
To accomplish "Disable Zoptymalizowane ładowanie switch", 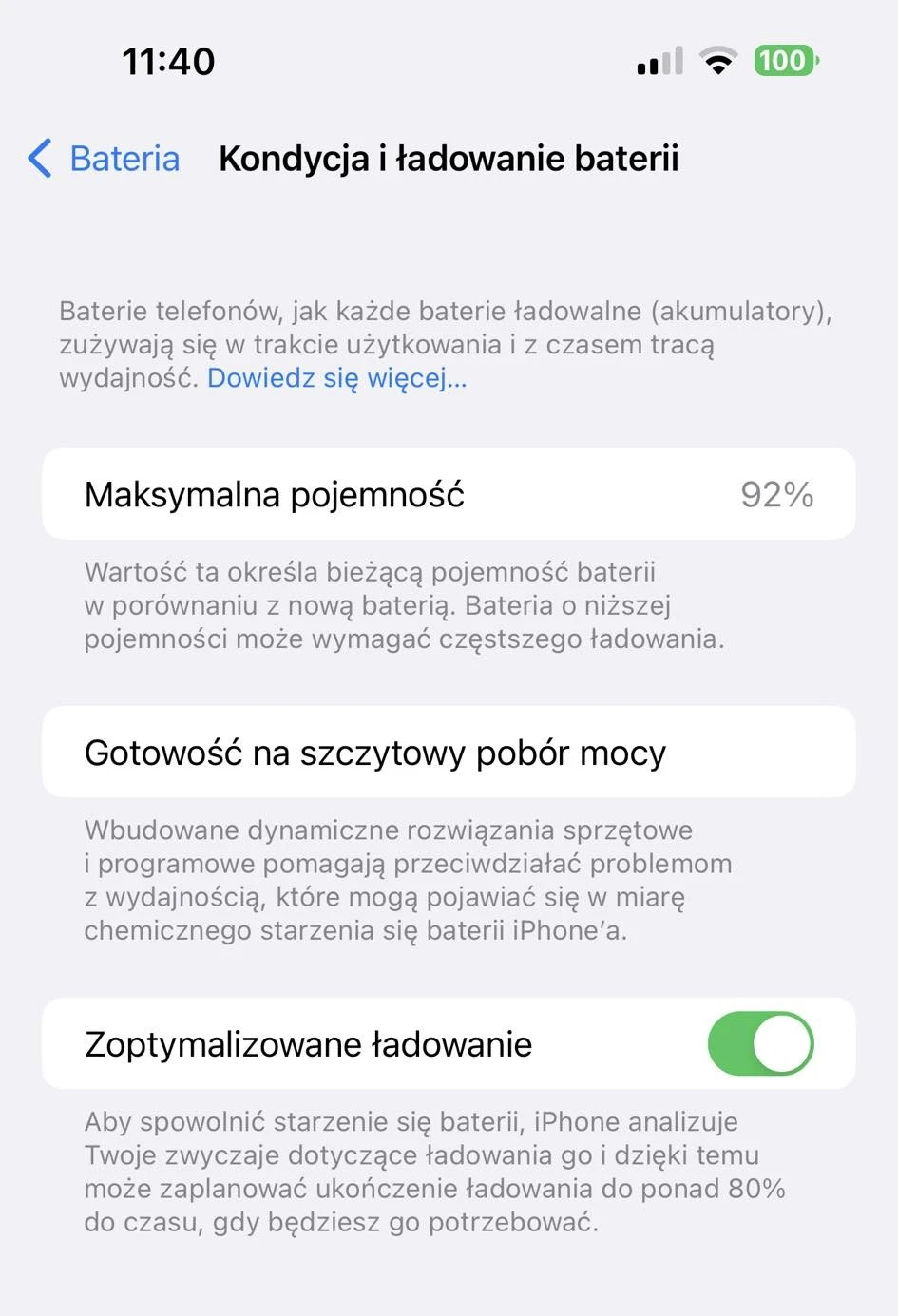I will [760, 1043].
